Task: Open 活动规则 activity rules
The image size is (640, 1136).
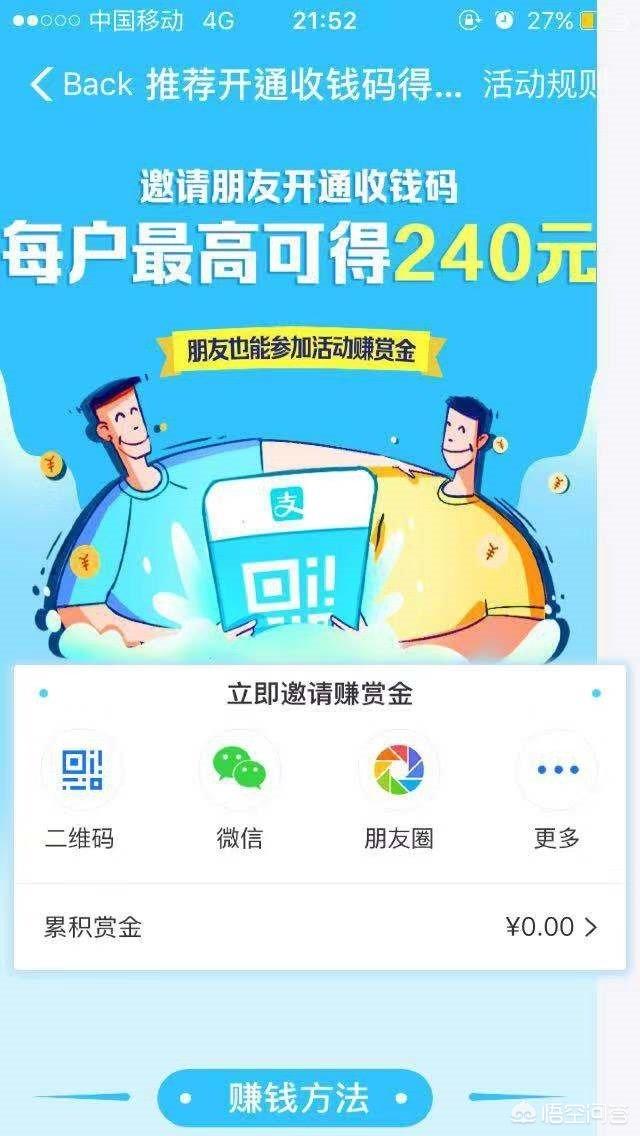Action: click(539, 84)
